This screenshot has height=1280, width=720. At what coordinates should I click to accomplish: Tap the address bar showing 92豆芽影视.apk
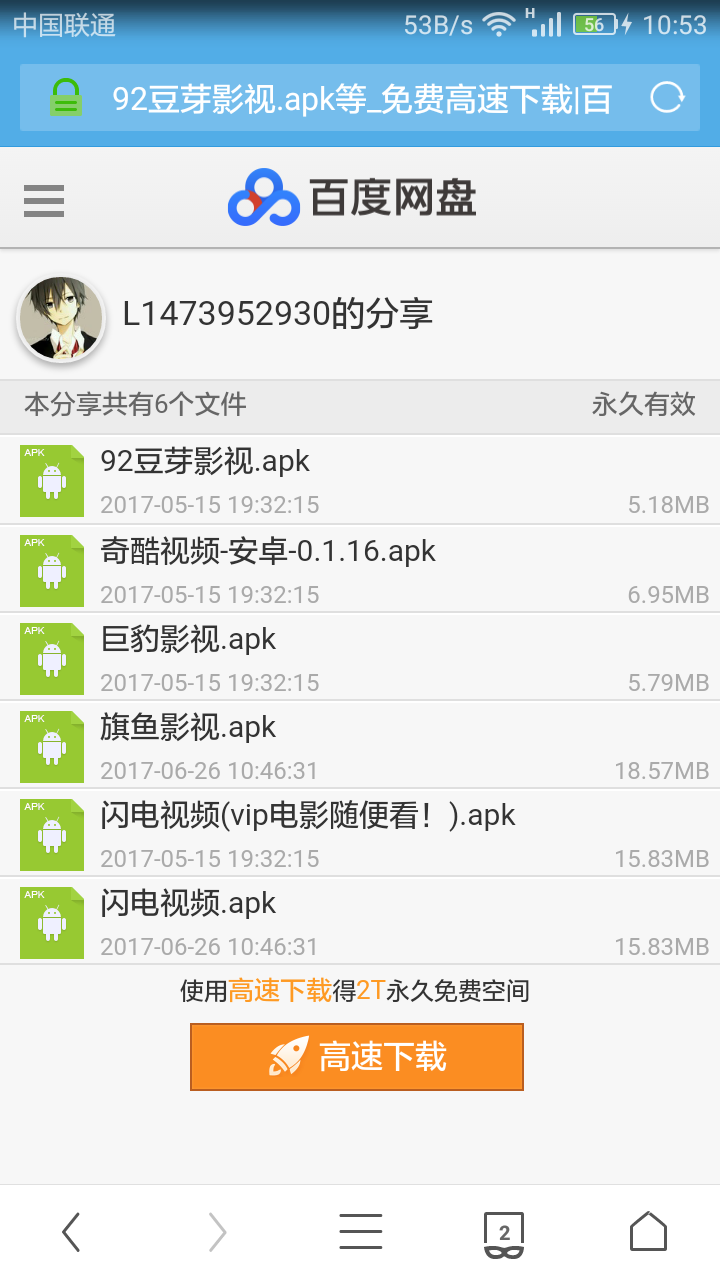pyautogui.click(x=360, y=99)
